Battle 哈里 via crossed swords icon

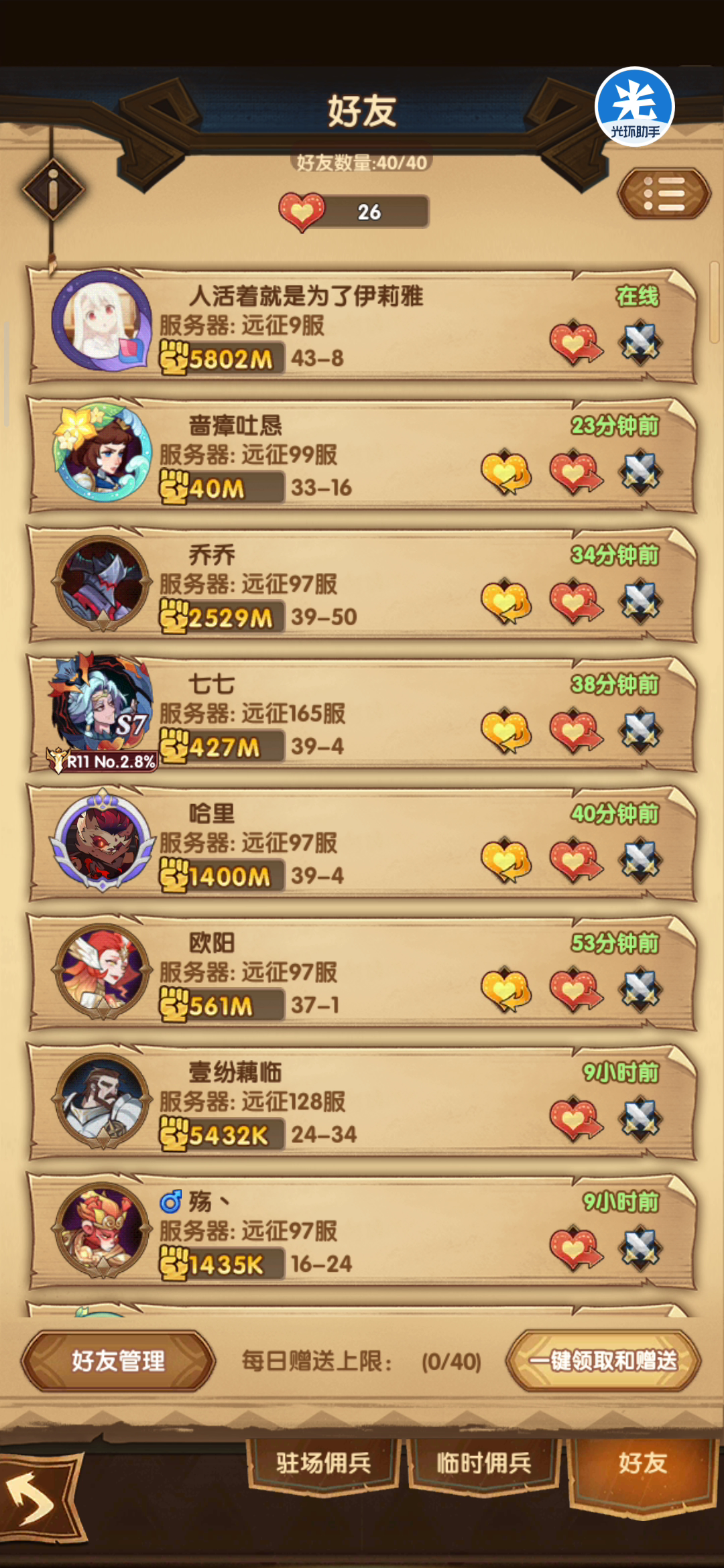point(640,860)
